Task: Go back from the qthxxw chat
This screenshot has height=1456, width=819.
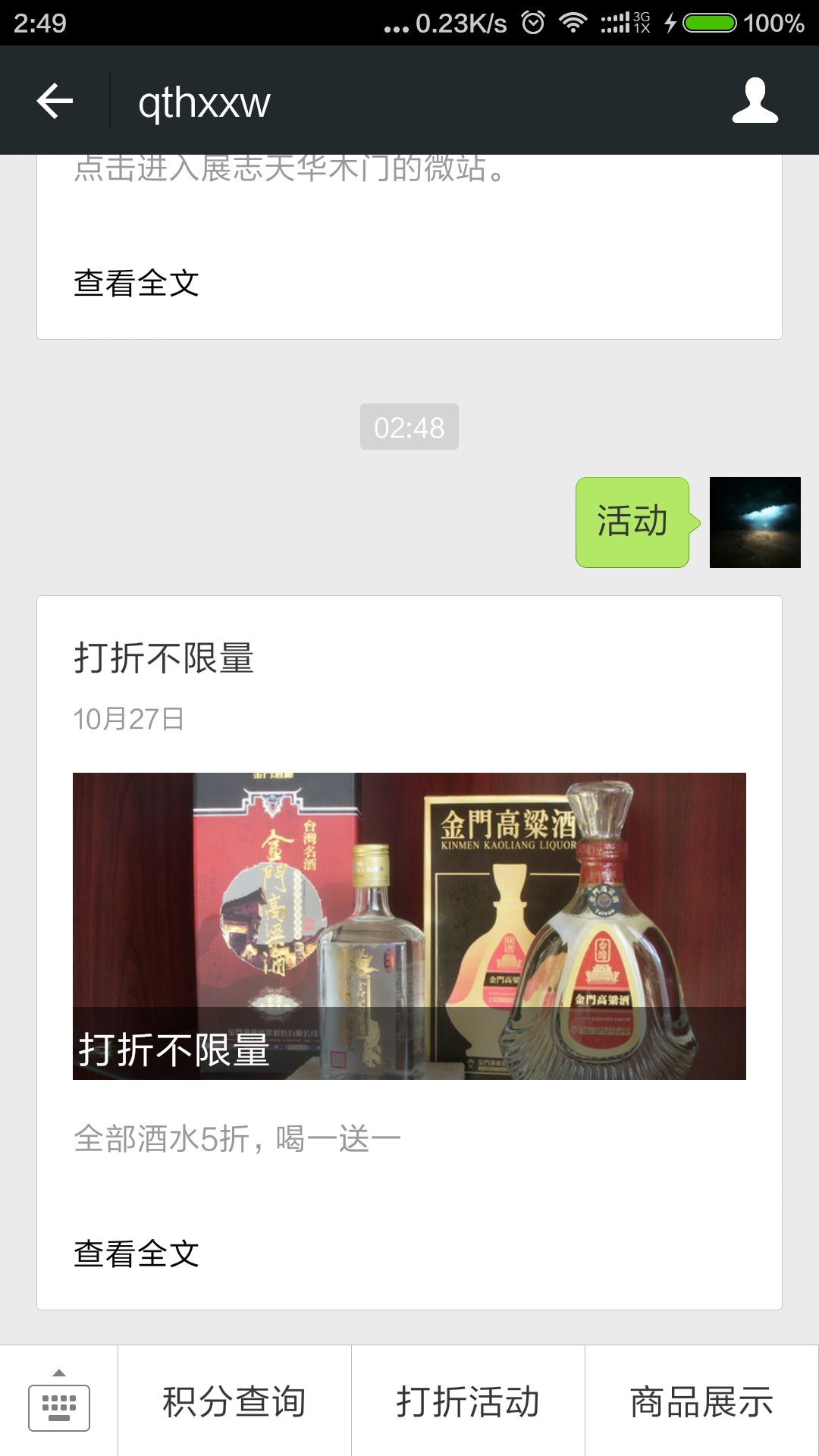Action: coord(55,101)
